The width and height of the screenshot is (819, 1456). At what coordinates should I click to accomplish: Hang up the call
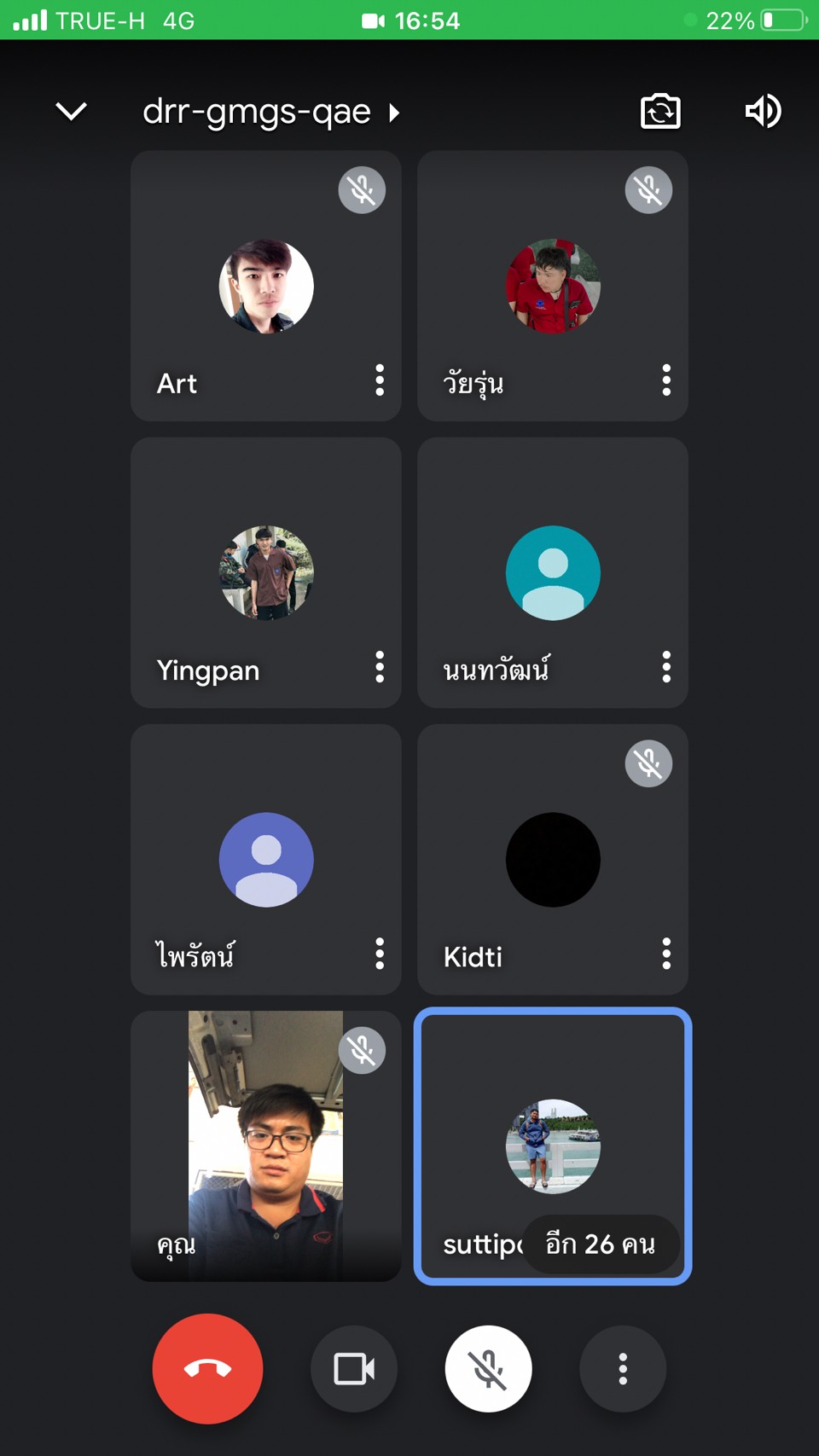207,1368
